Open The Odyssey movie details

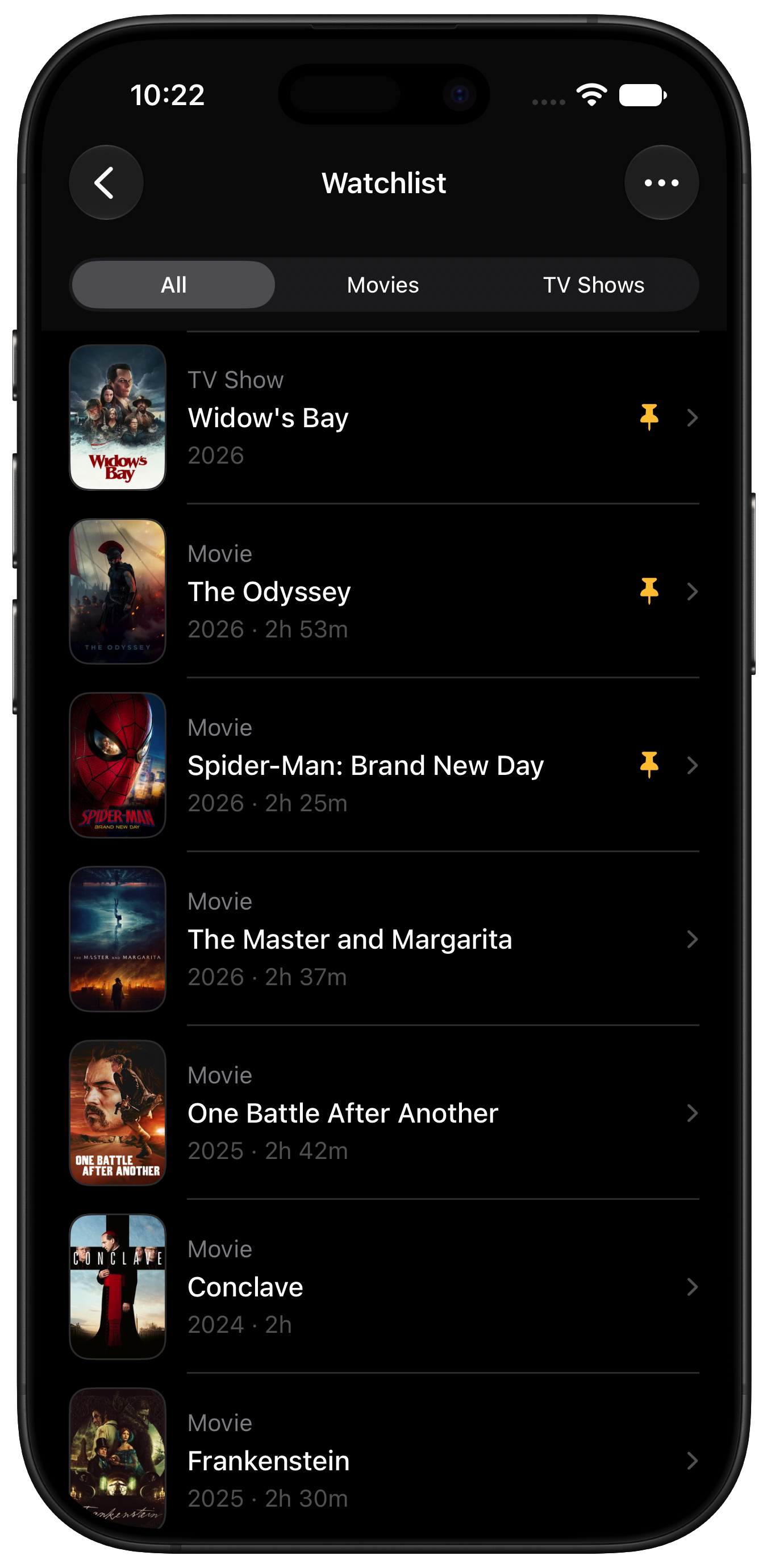tap(383, 591)
